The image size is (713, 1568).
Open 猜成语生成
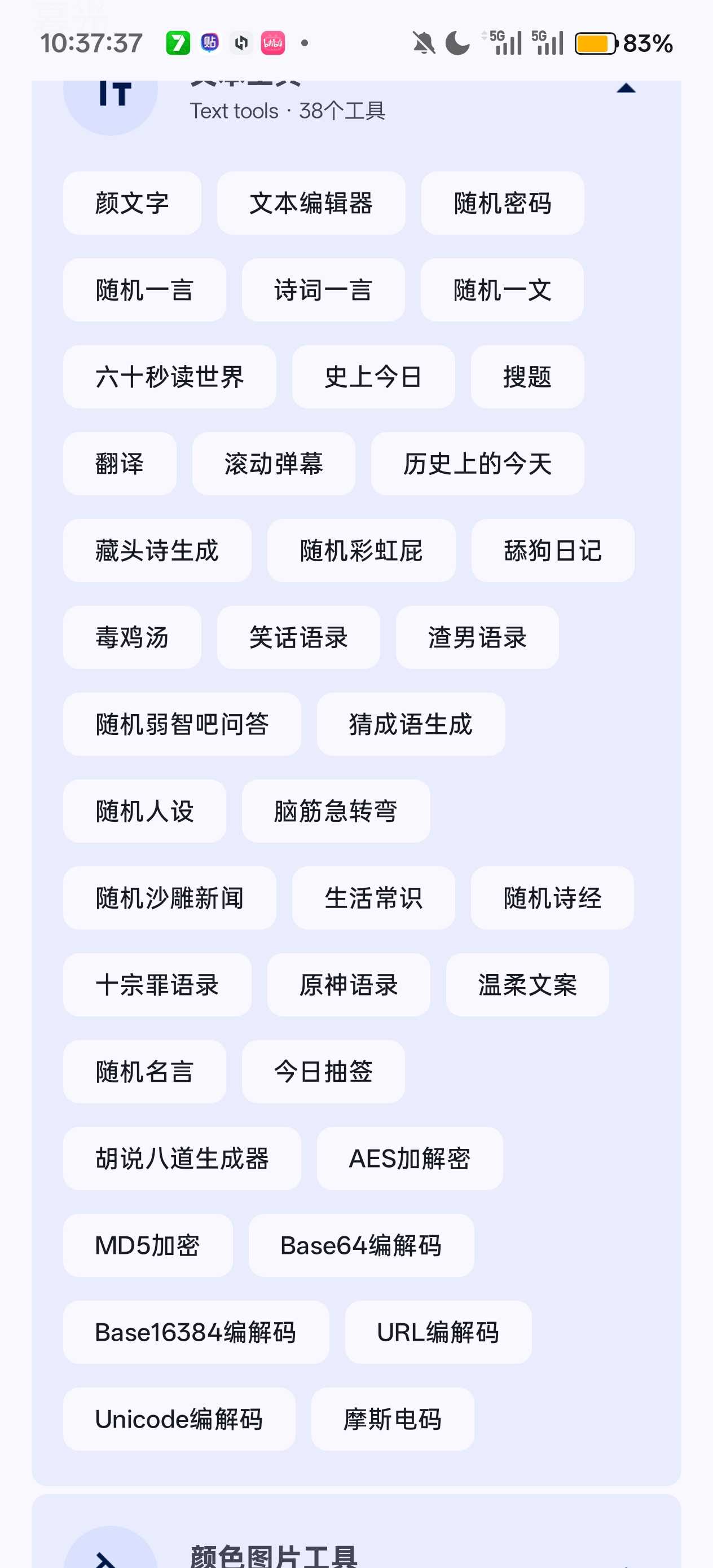click(411, 724)
